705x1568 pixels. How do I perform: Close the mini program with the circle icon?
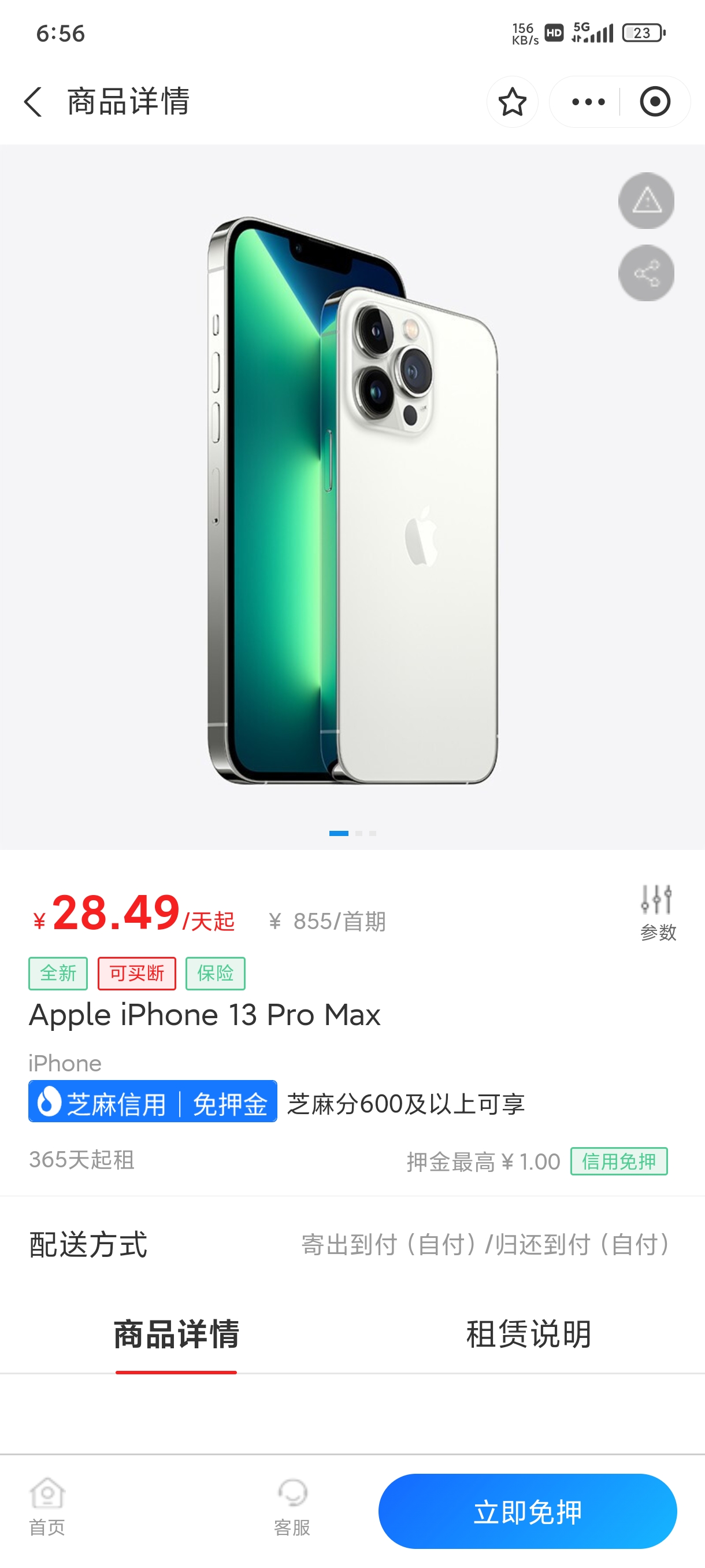point(655,102)
